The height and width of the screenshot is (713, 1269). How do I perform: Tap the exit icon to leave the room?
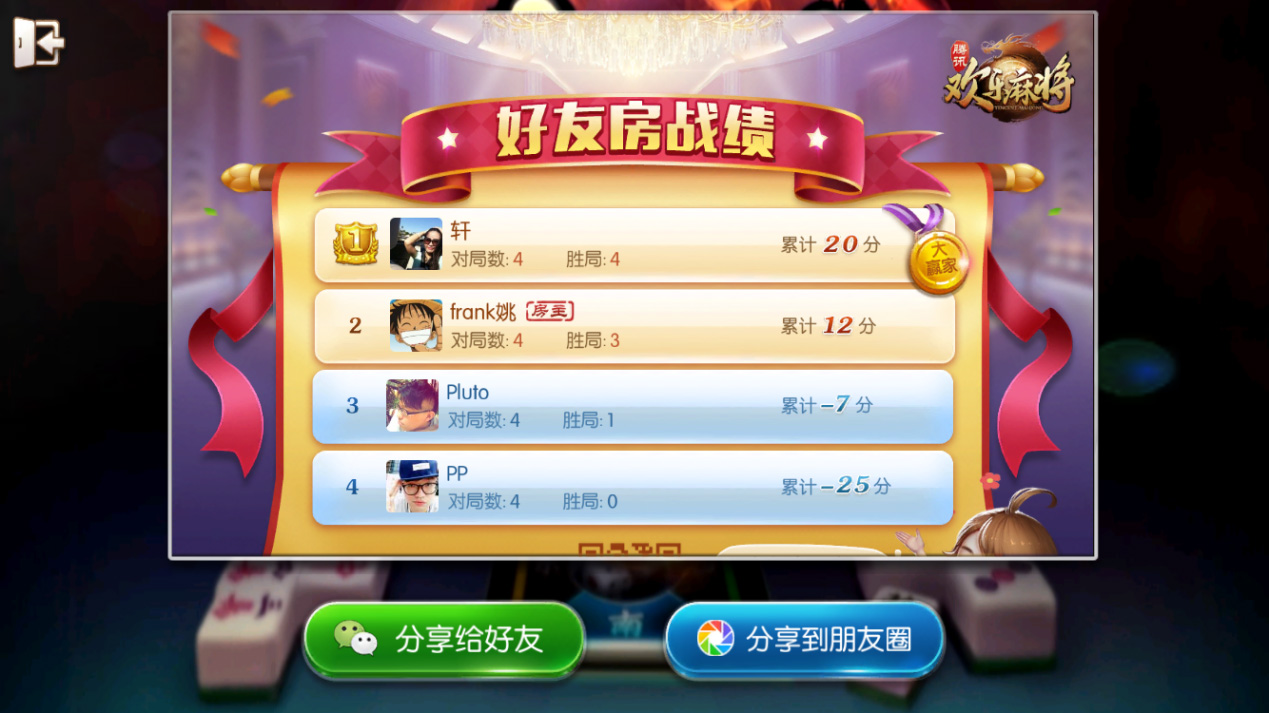[38, 43]
